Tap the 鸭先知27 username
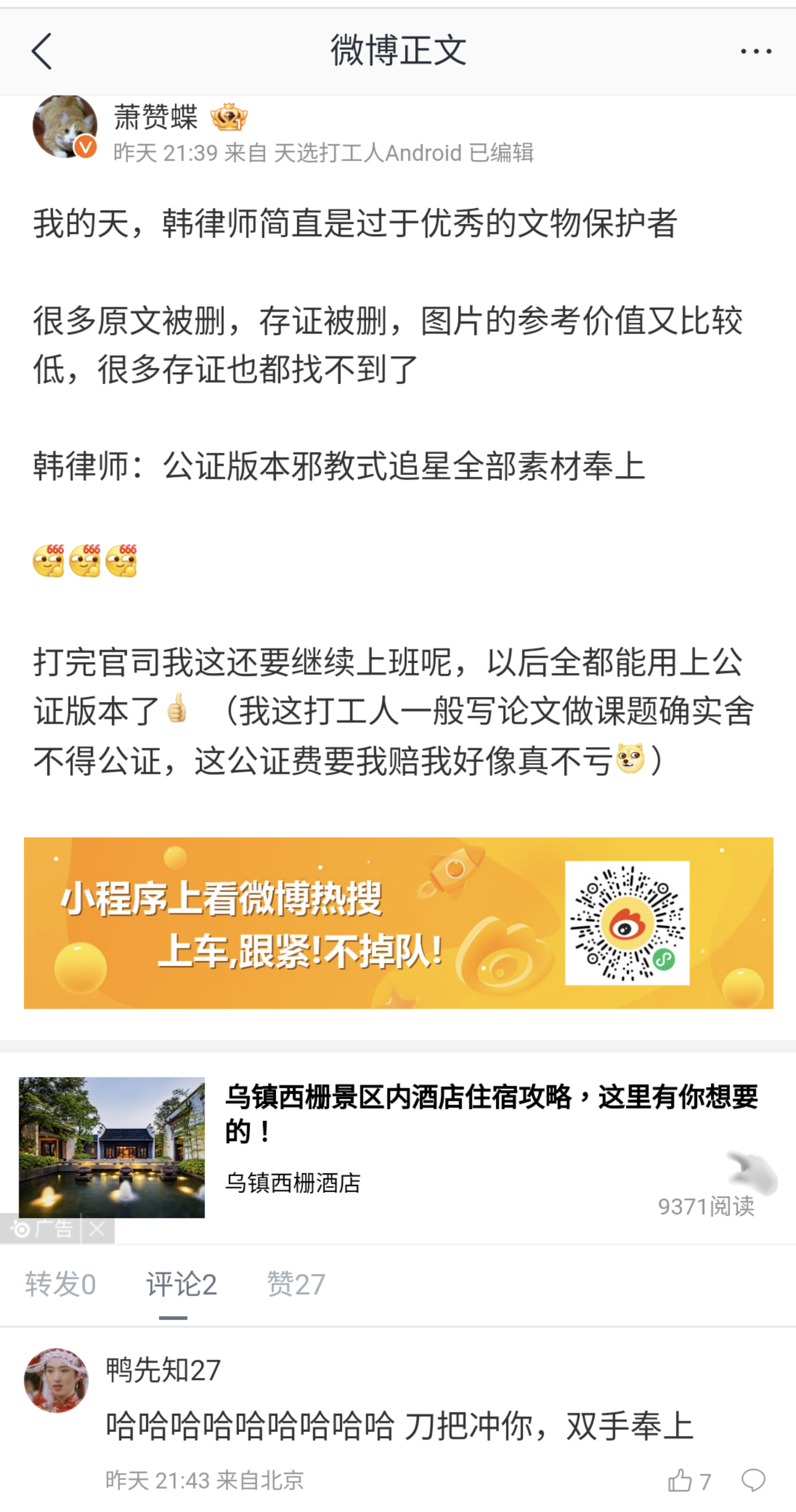 (x=163, y=1371)
